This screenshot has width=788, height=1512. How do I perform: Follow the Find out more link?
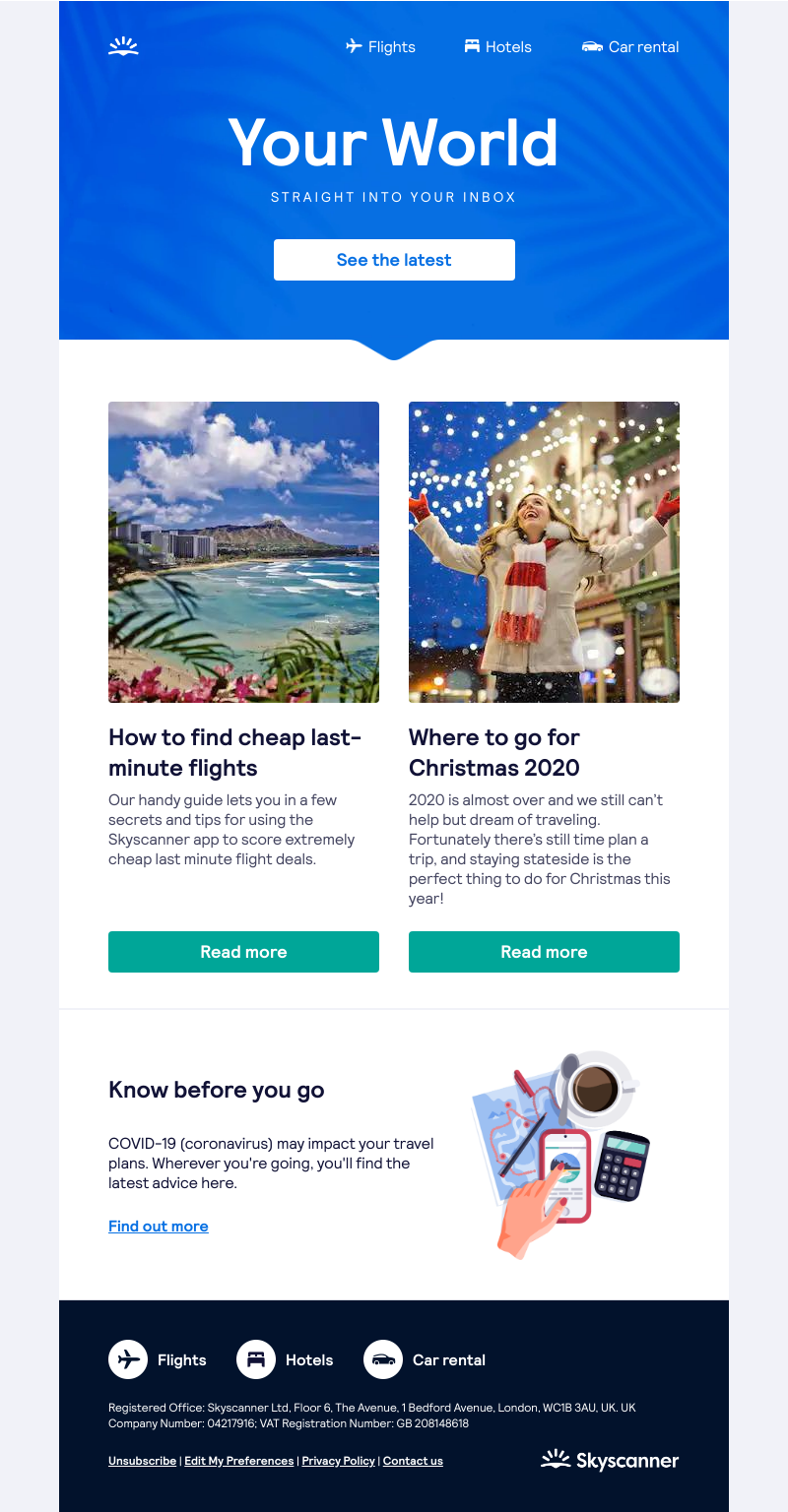159,1227
